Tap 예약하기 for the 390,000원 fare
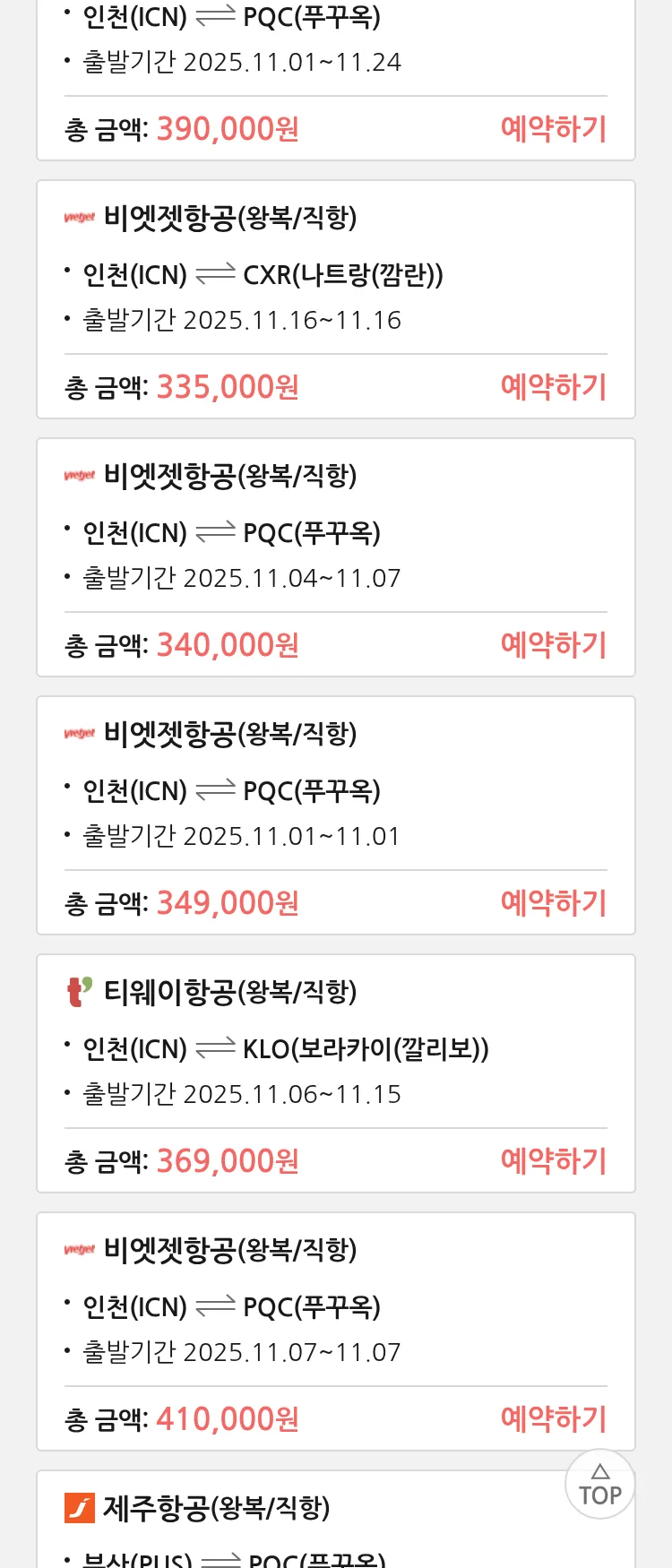 [553, 129]
